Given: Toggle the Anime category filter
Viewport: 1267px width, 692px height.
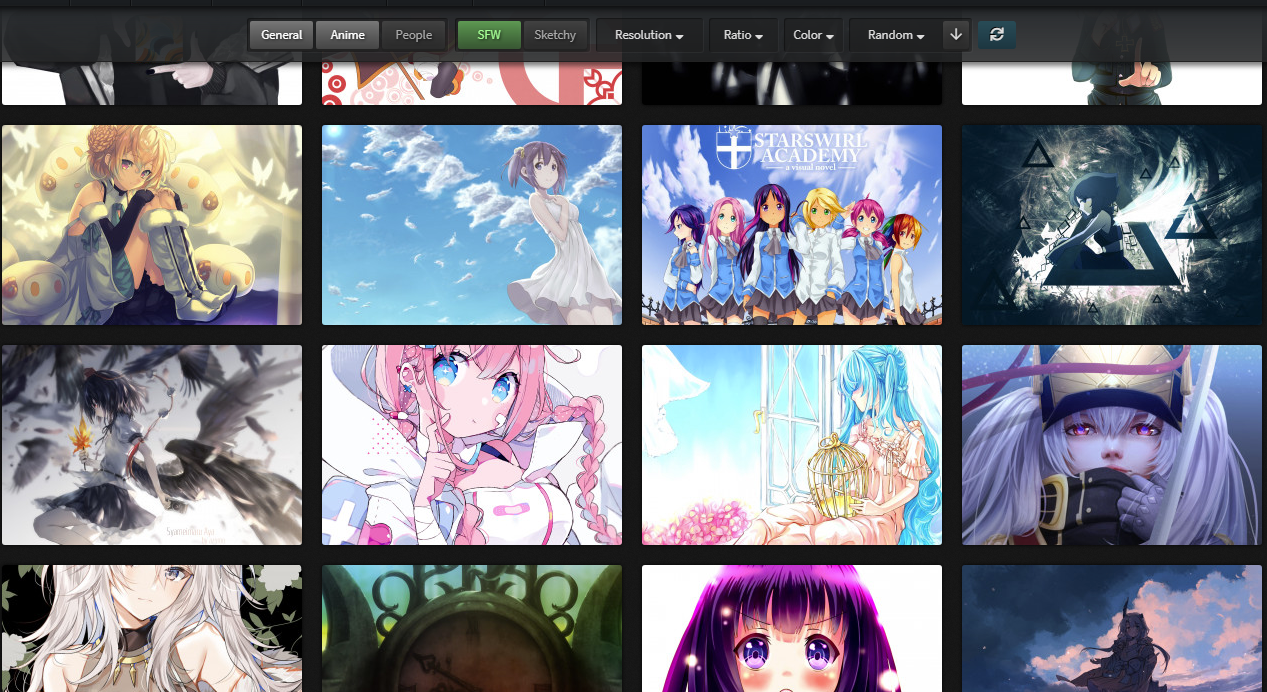Looking at the screenshot, I should coord(348,35).
